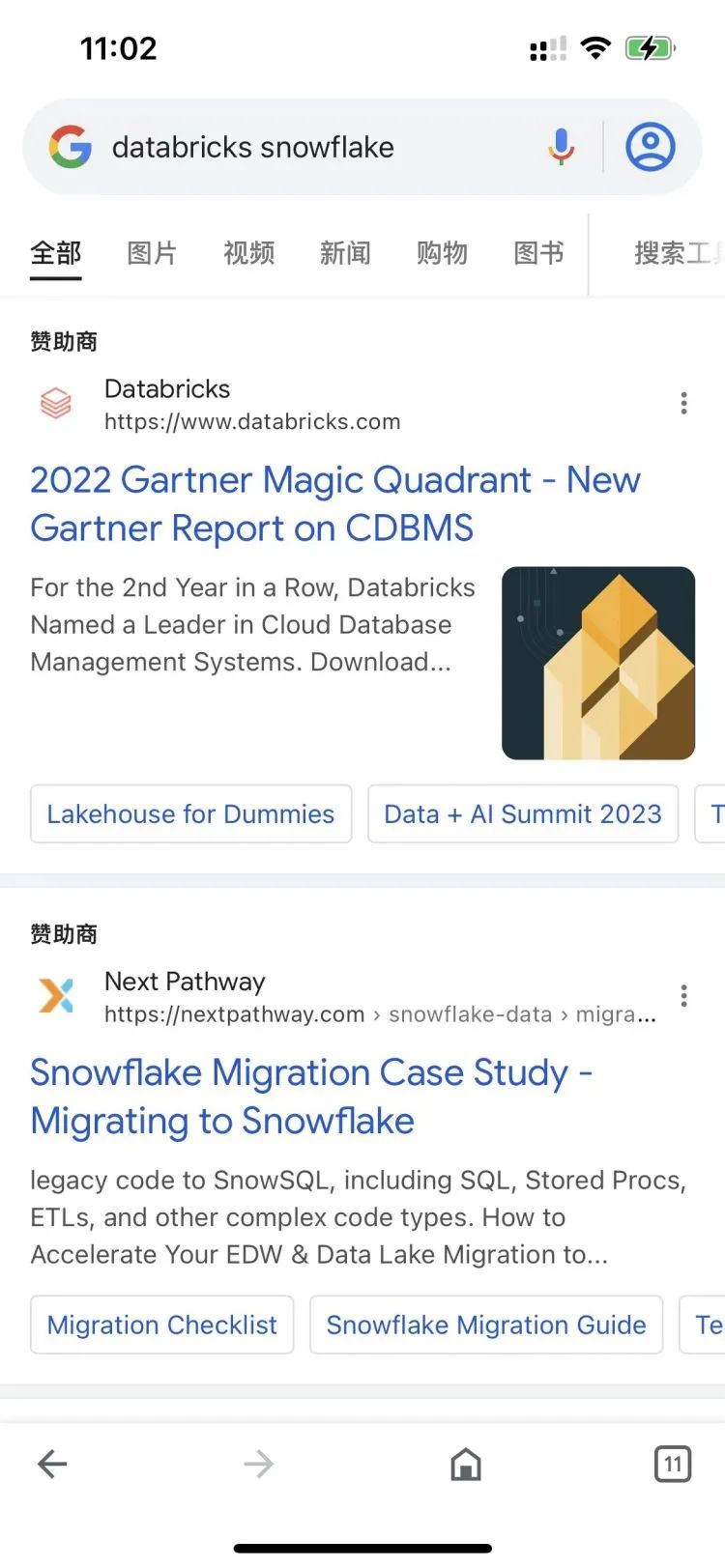Select the Data + AI Summit 2023 chip
Image resolution: width=725 pixels, height=1568 pixels.
[522, 813]
